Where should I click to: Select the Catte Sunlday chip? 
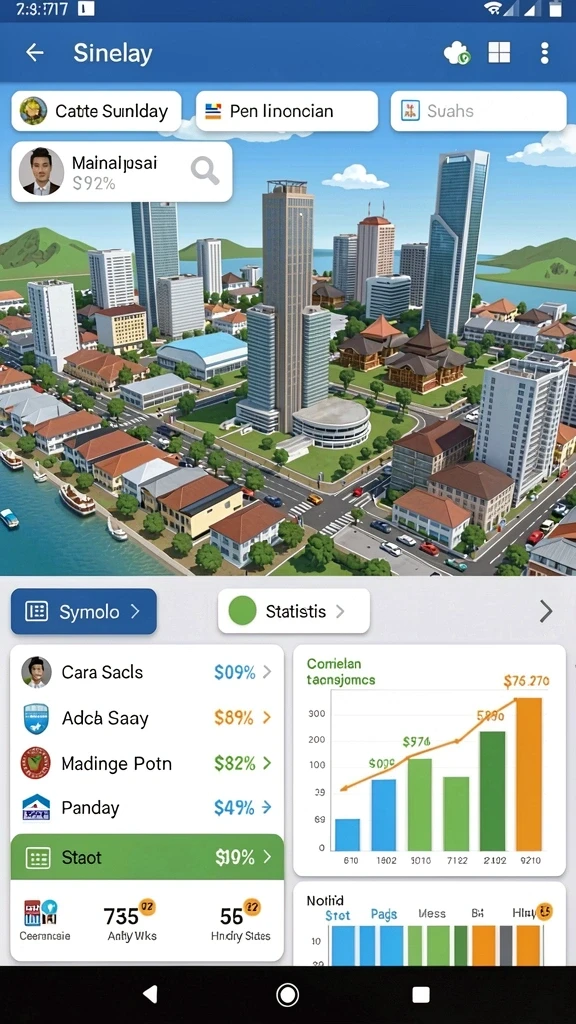(97, 111)
